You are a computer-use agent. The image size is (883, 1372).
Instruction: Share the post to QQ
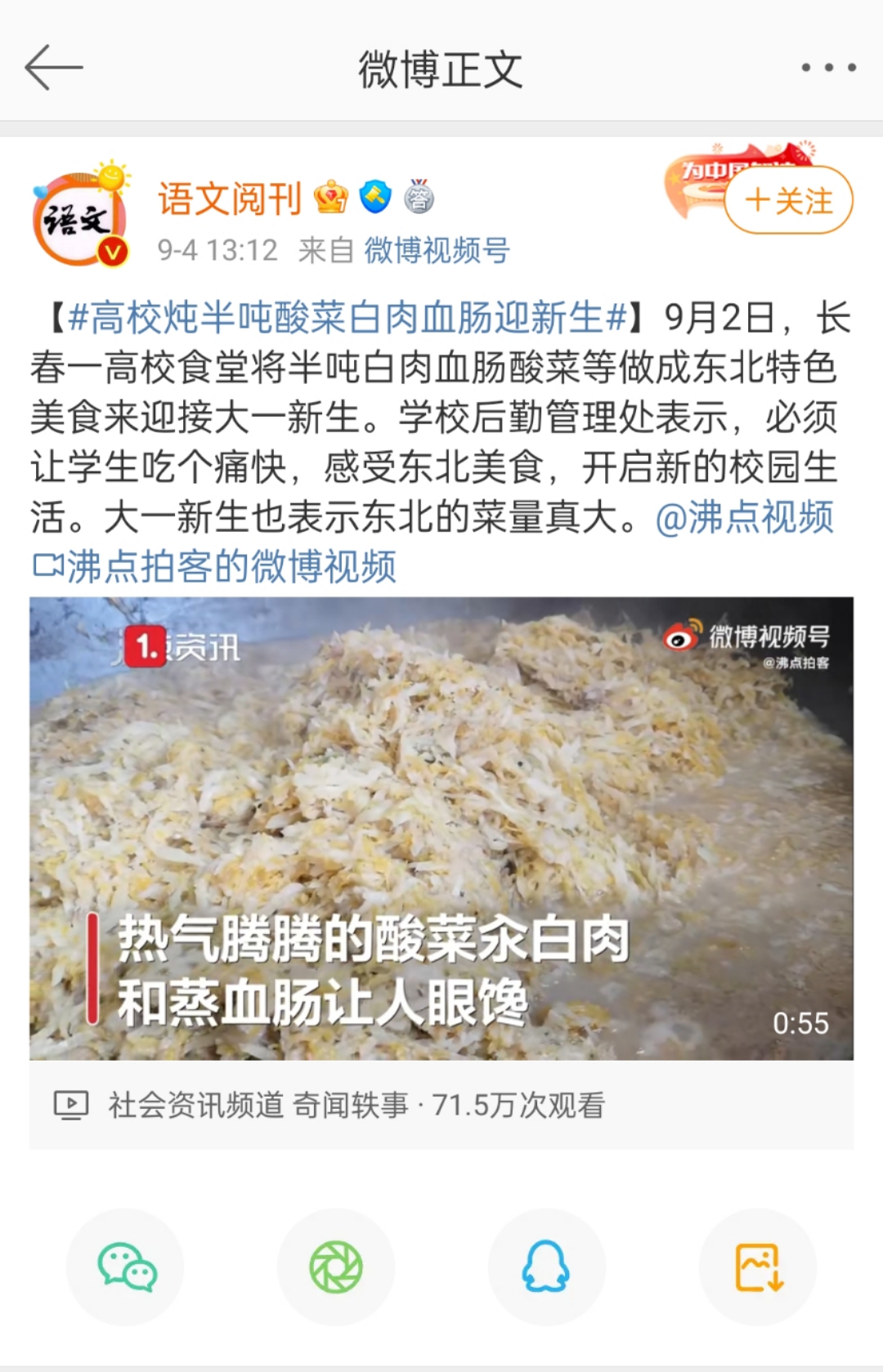(x=546, y=1267)
